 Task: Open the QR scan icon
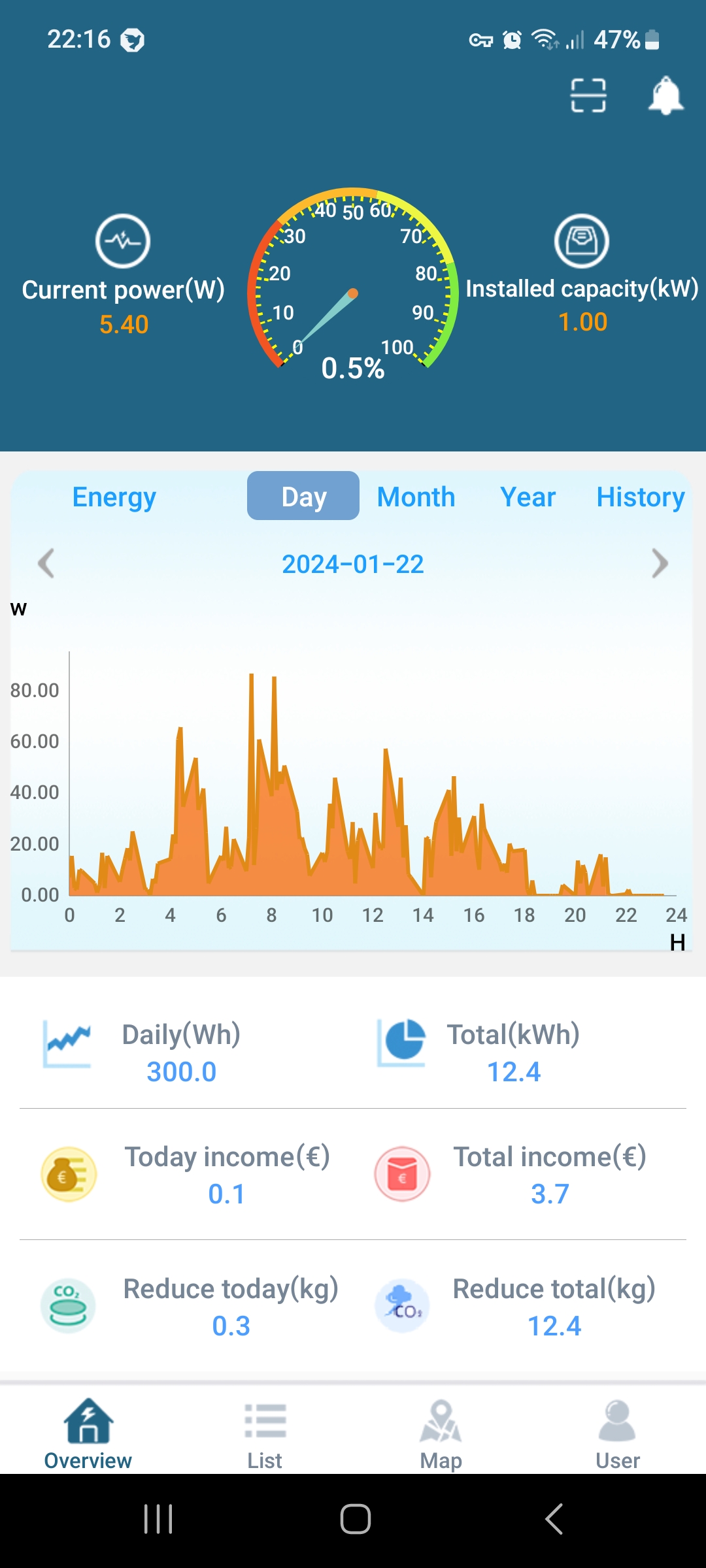(x=588, y=95)
